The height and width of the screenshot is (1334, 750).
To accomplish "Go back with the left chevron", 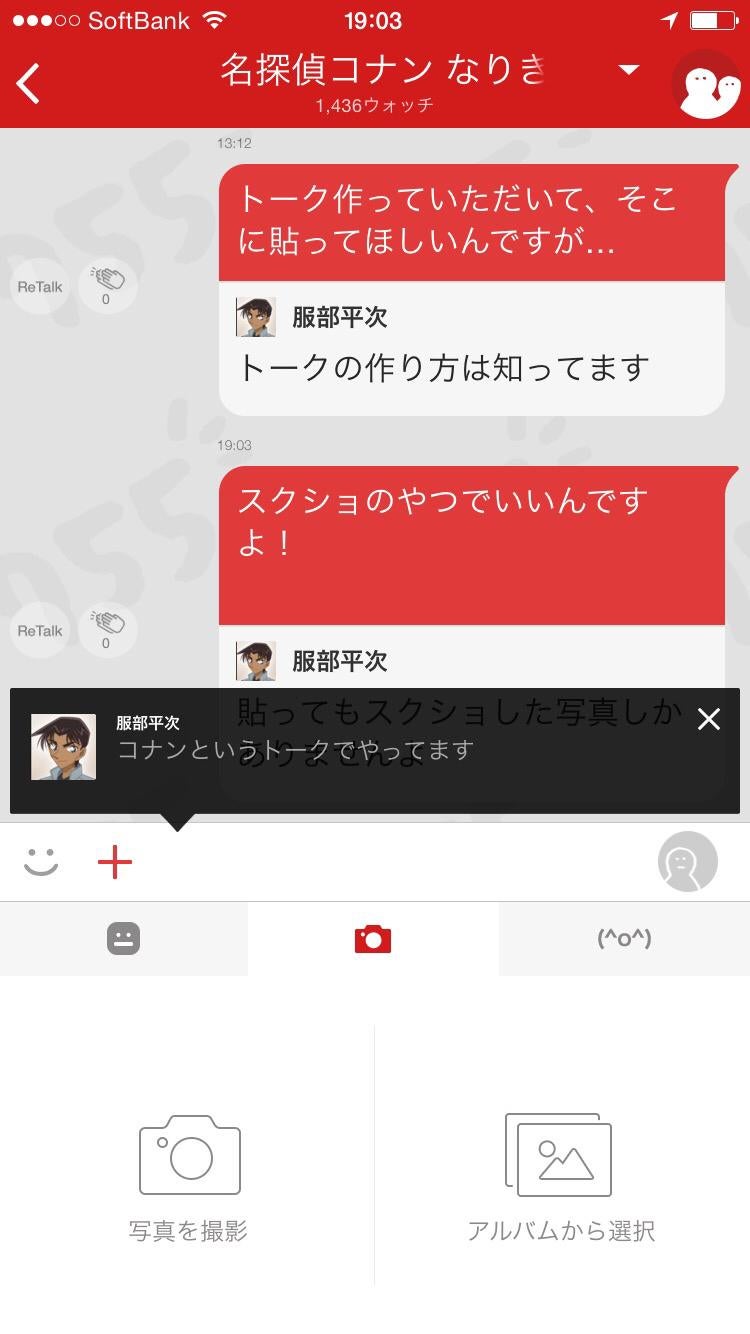I will [x=27, y=84].
